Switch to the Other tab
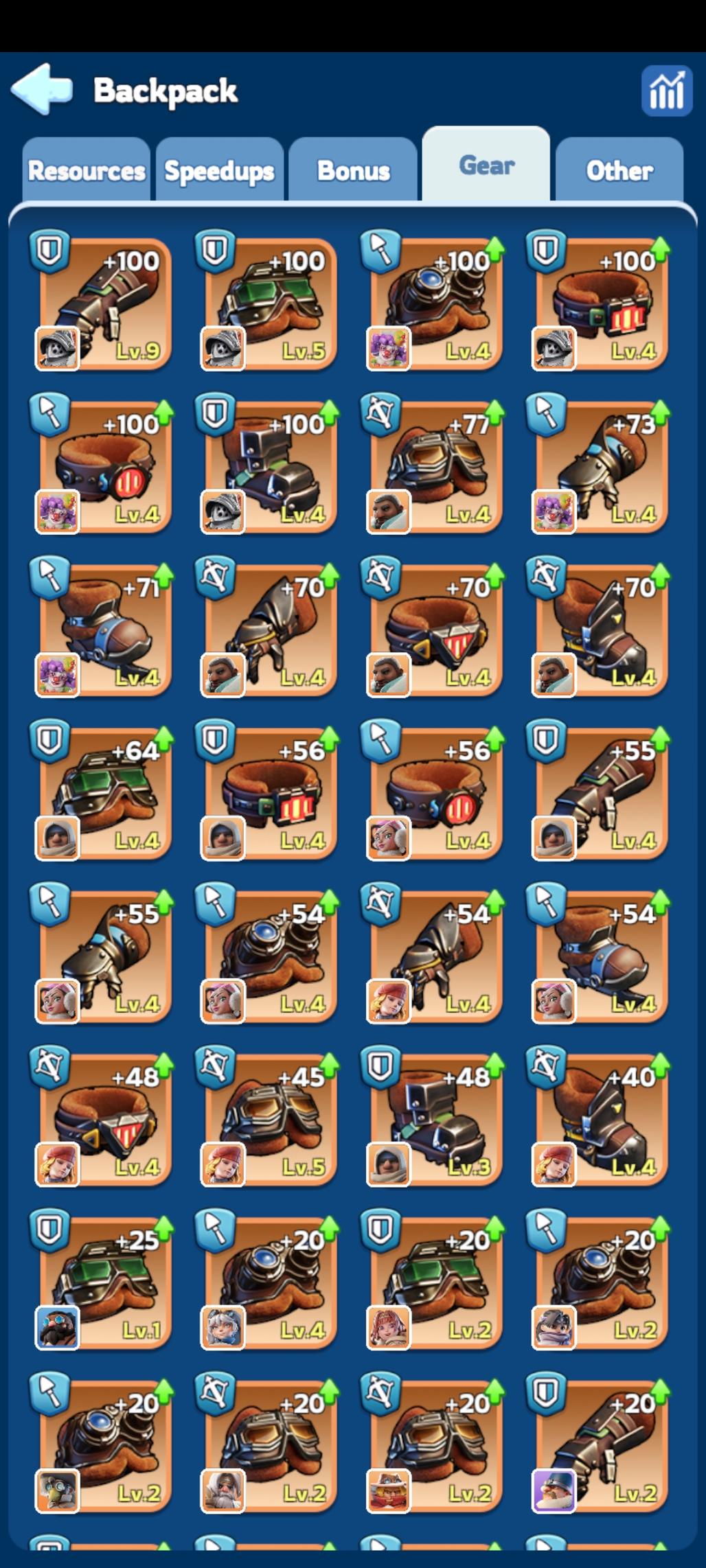This screenshot has width=706, height=1568. click(x=619, y=170)
